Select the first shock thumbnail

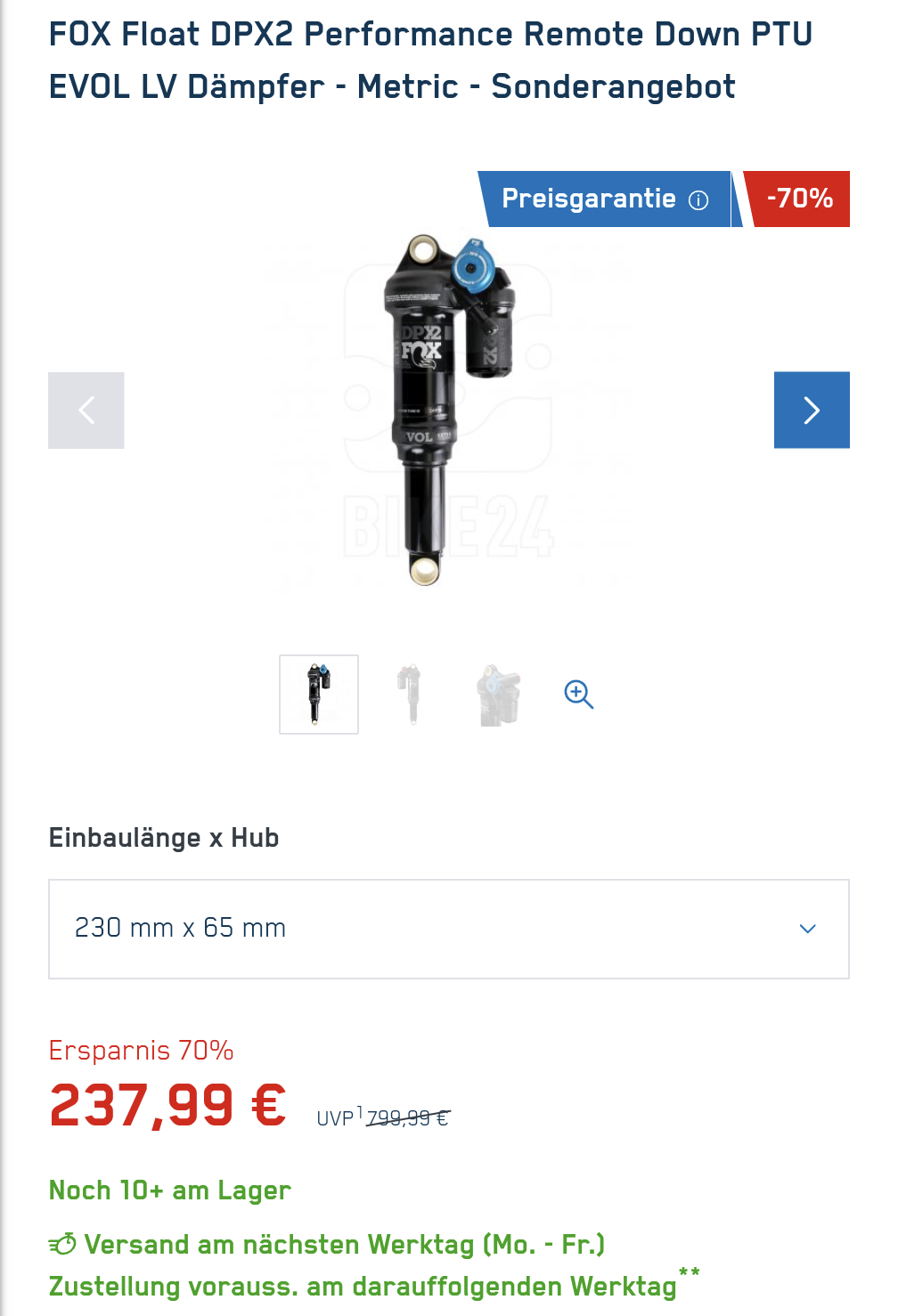click(x=319, y=695)
